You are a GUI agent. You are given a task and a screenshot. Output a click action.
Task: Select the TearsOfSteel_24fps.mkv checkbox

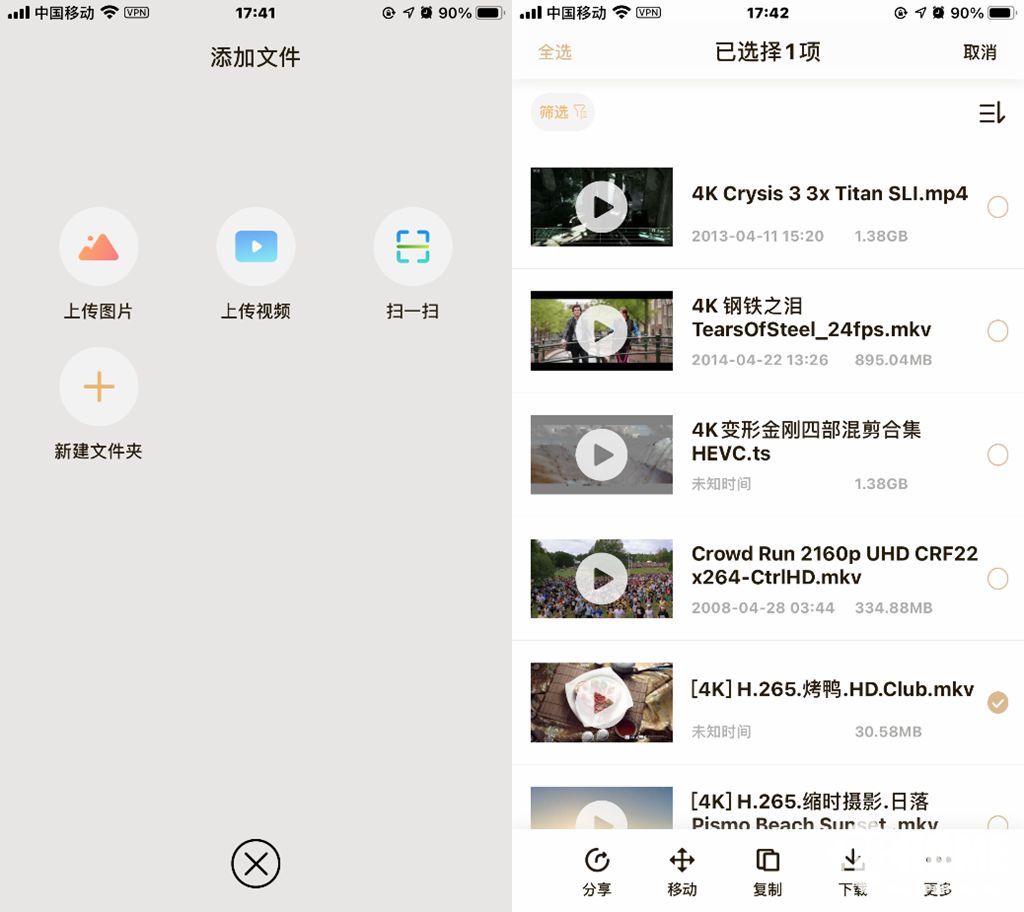point(997,331)
